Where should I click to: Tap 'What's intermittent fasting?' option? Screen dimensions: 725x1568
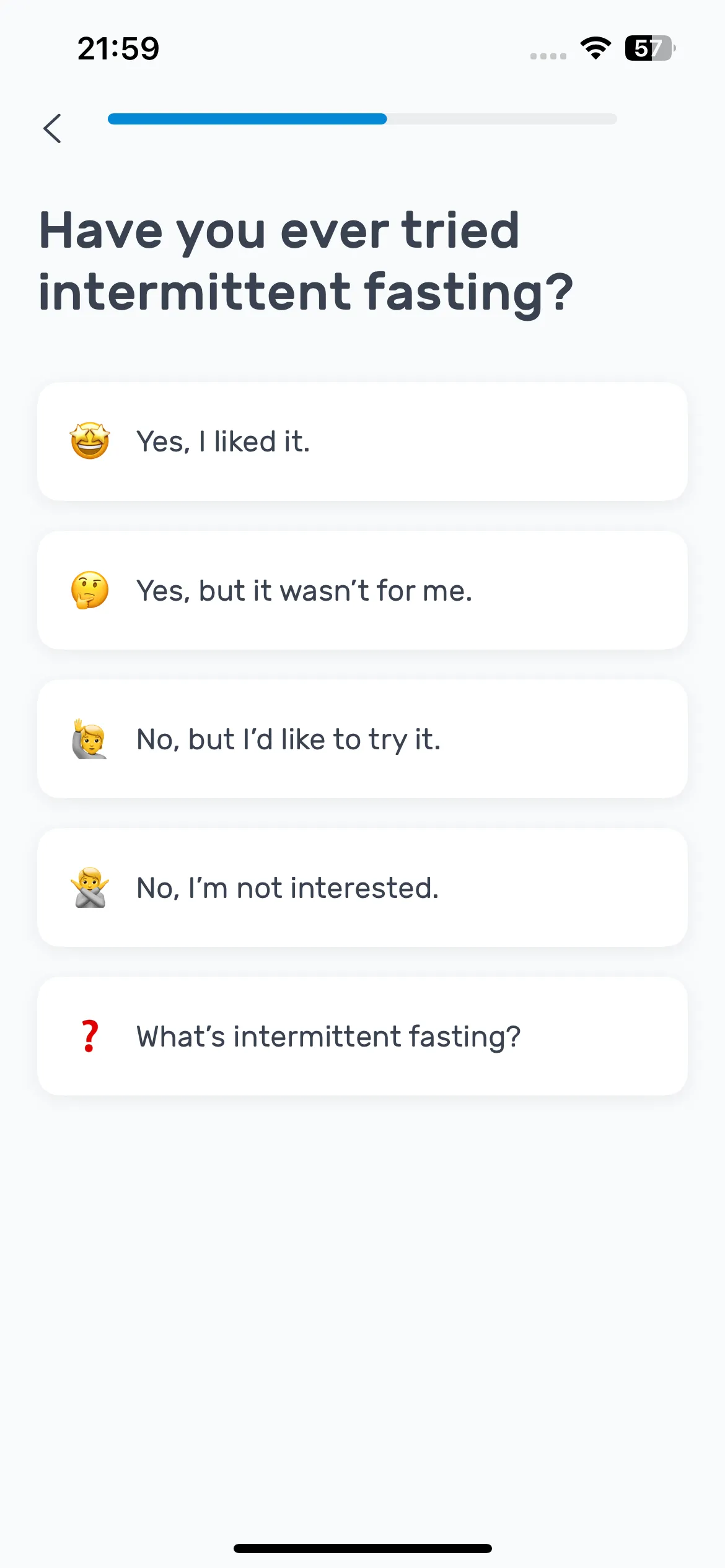pyautogui.click(x=362, y=1036)
